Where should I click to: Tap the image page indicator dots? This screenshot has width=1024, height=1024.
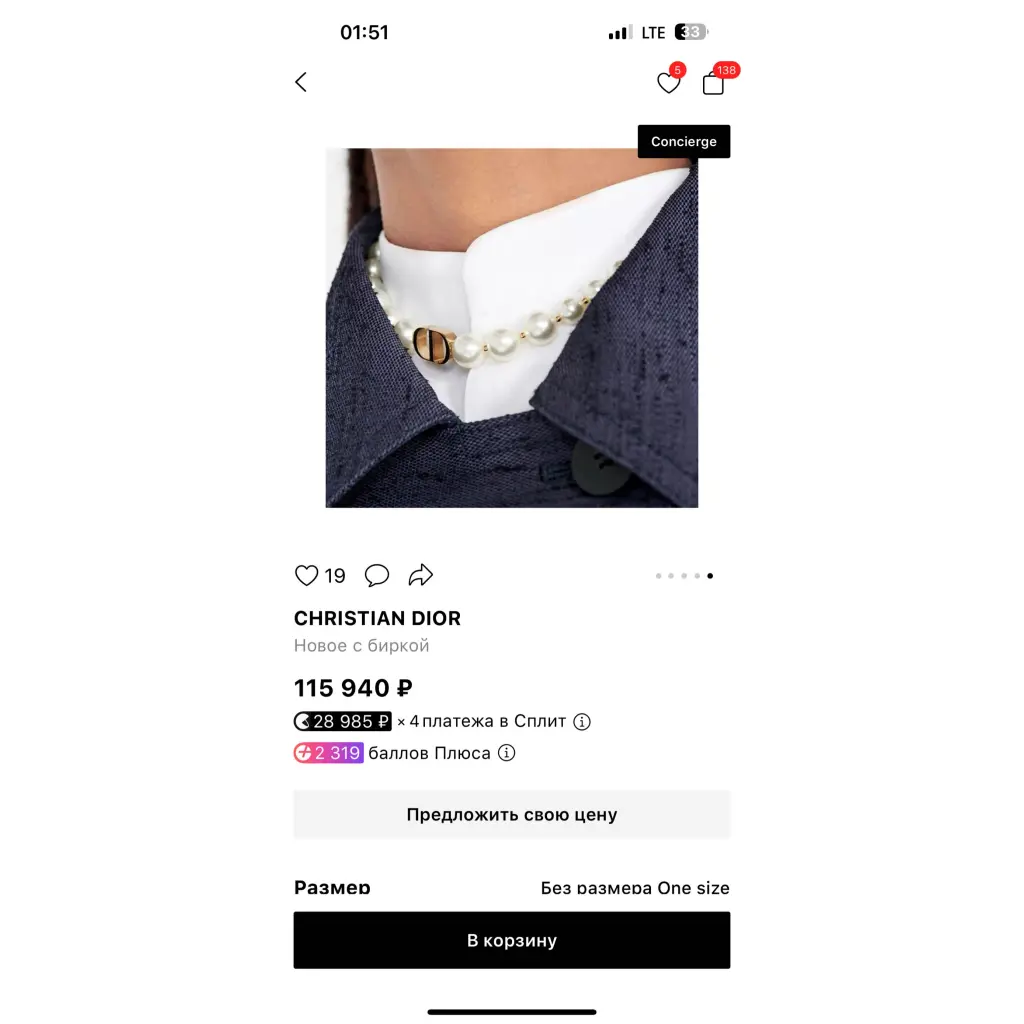(x=684, y=576)
